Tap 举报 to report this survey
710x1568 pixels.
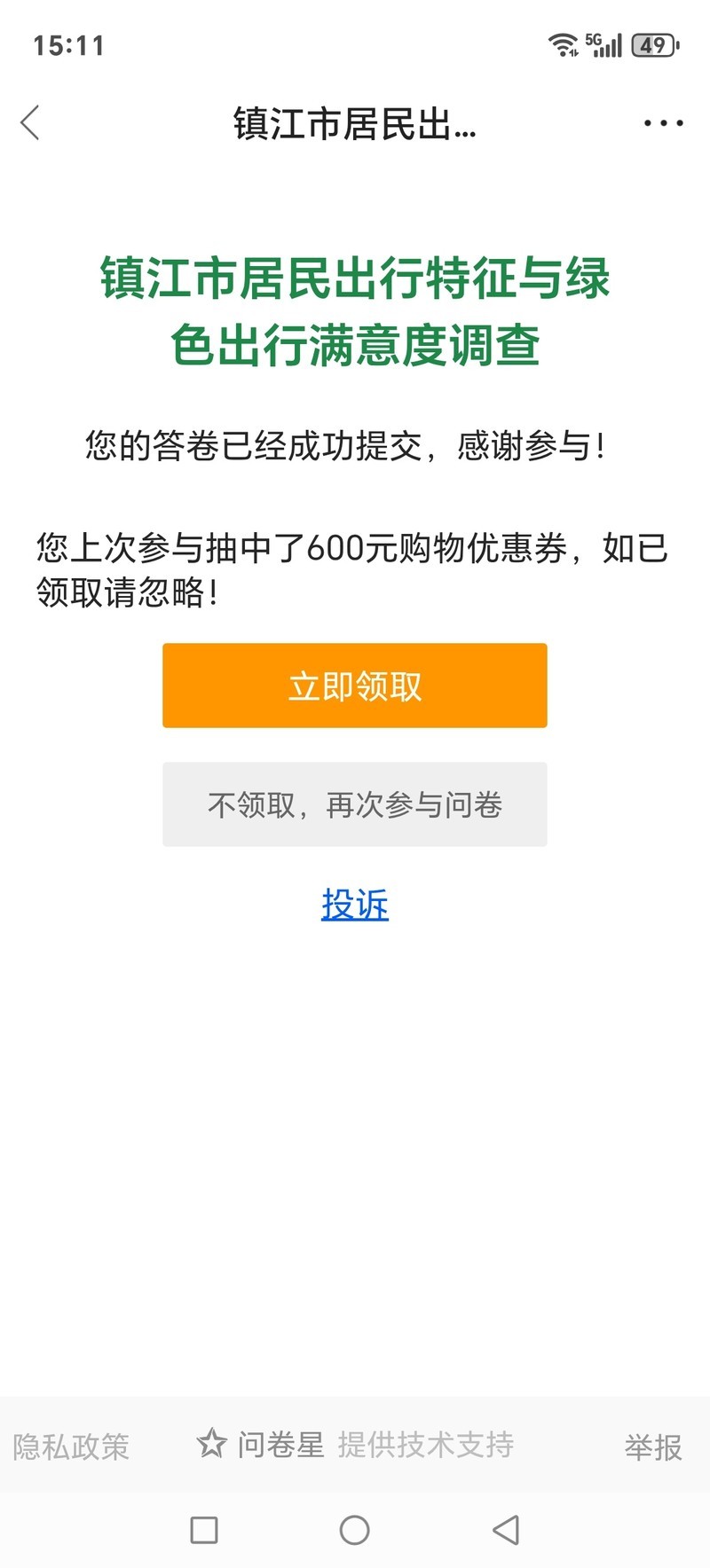point(652,1446)
